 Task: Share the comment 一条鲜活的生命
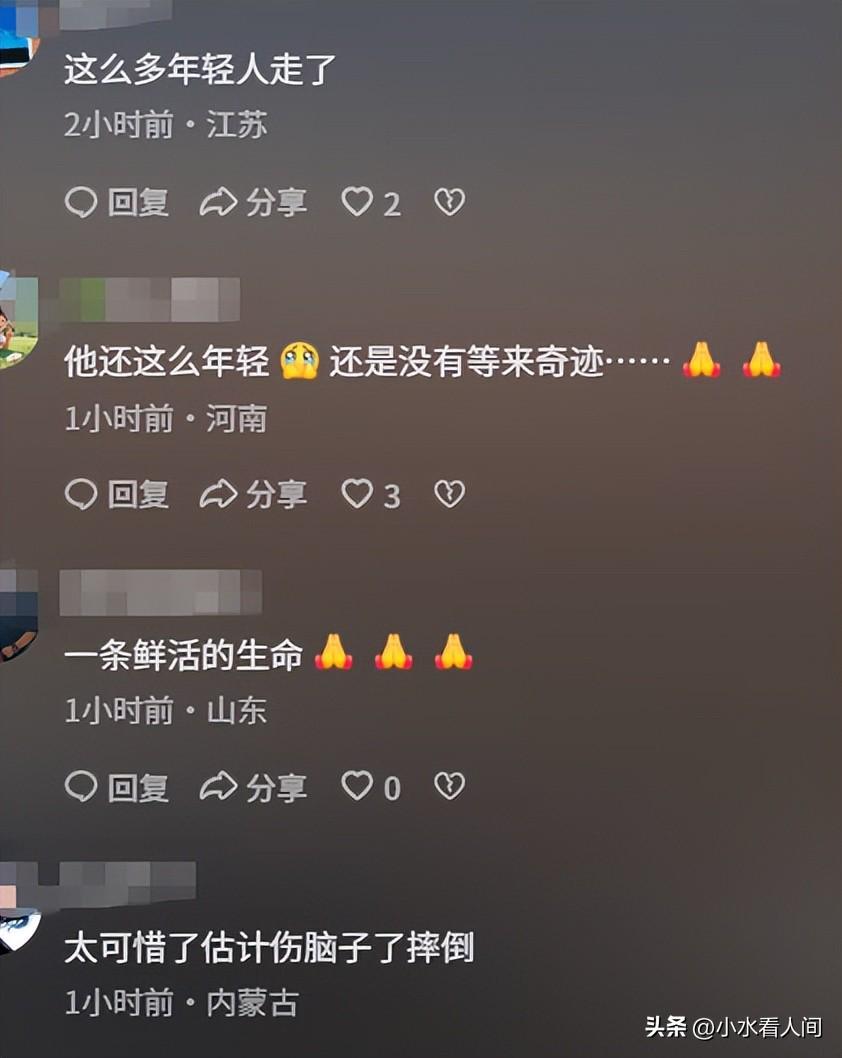click(x=252, y=787)
